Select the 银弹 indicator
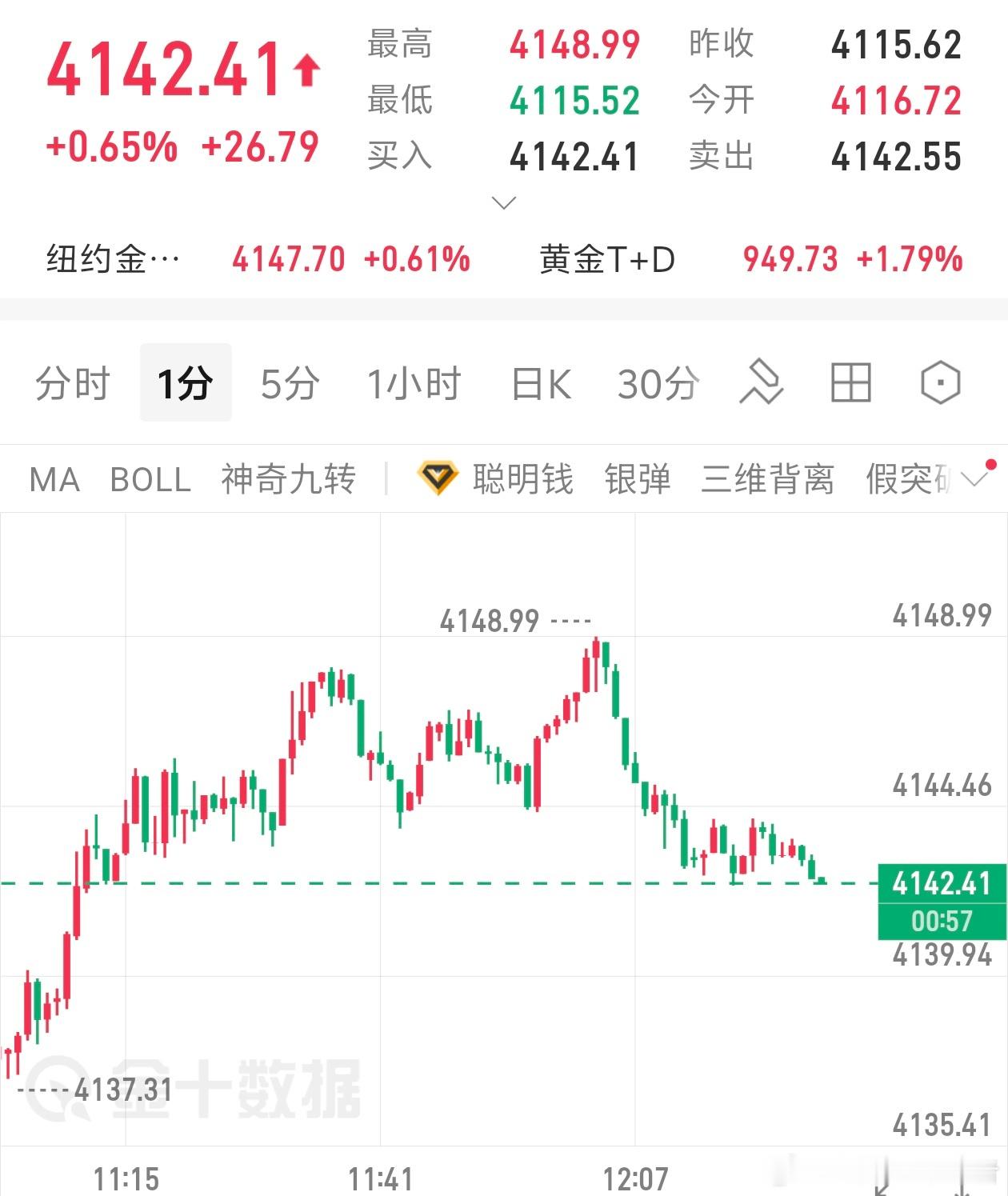This screenshot has width=1008, height=1196. 636,478
